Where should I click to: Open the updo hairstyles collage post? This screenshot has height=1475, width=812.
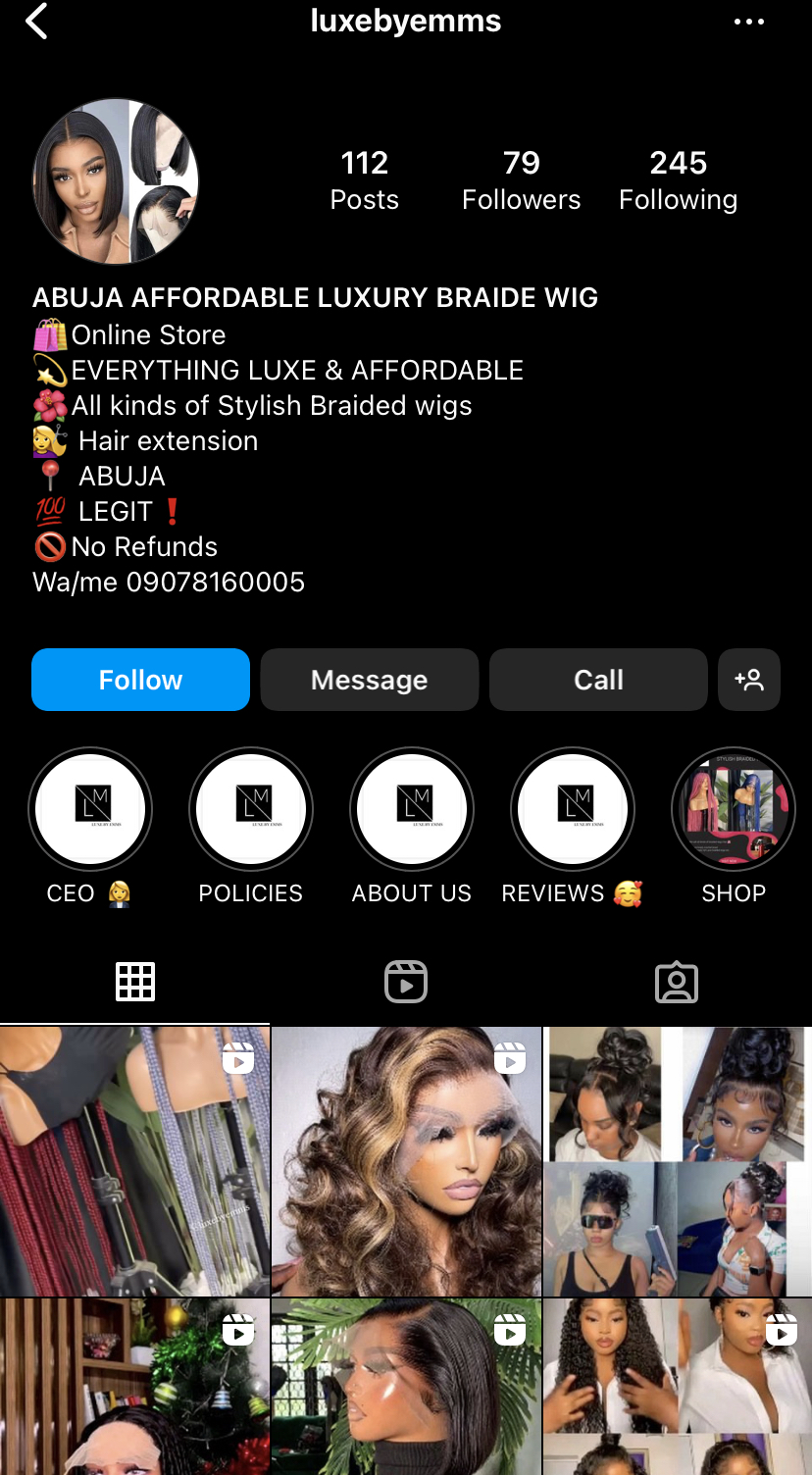click(678, 1162)
